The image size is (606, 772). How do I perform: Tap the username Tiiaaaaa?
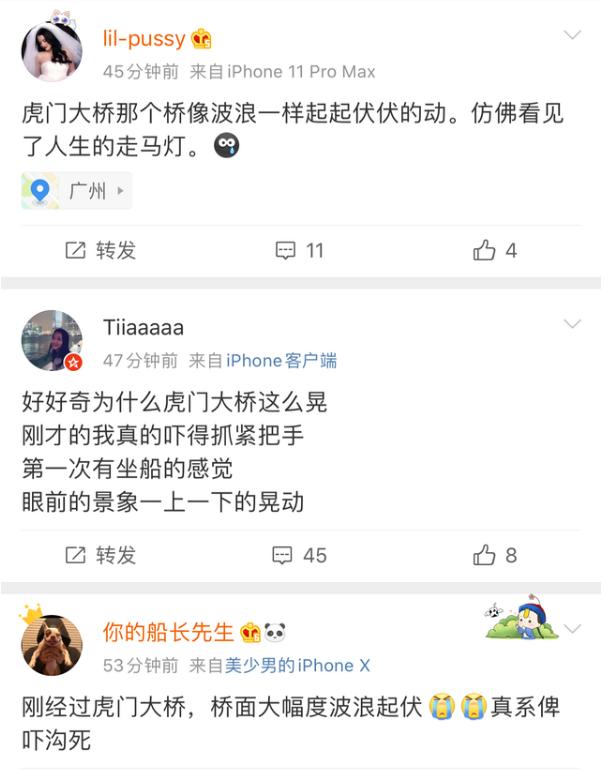pos(143,328)
